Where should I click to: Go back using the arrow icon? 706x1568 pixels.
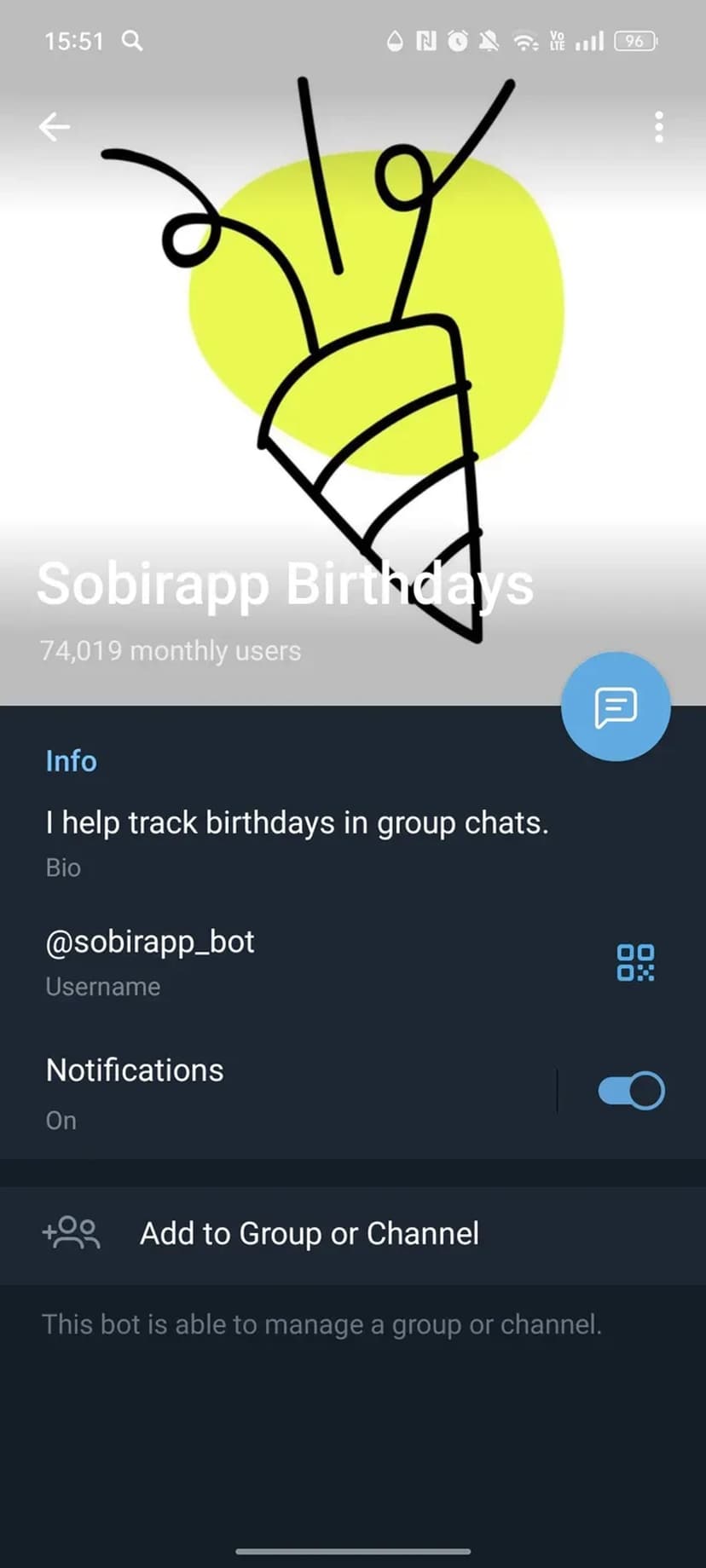coord(55,128)
